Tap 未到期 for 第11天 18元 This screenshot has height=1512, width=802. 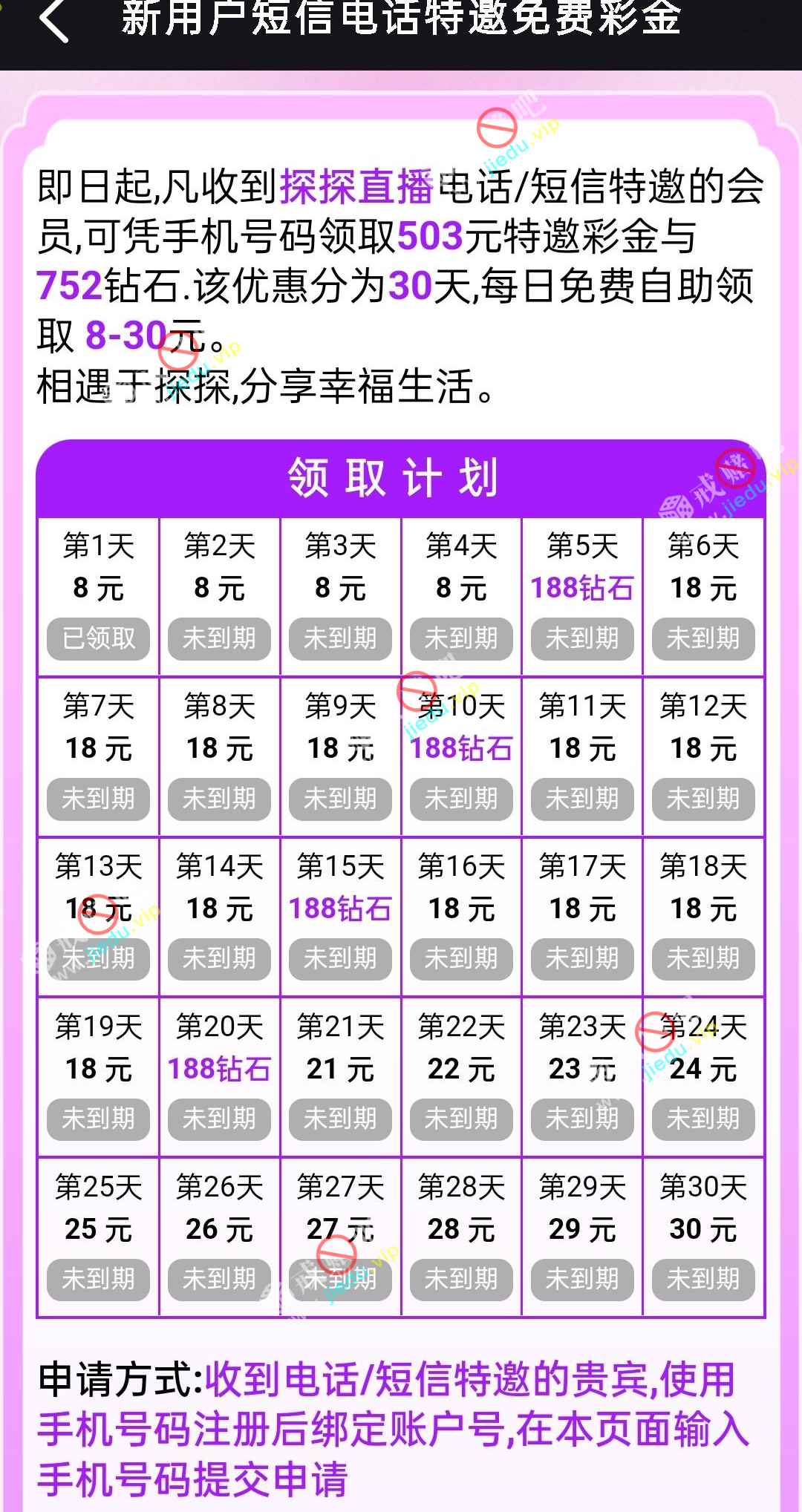582,799
